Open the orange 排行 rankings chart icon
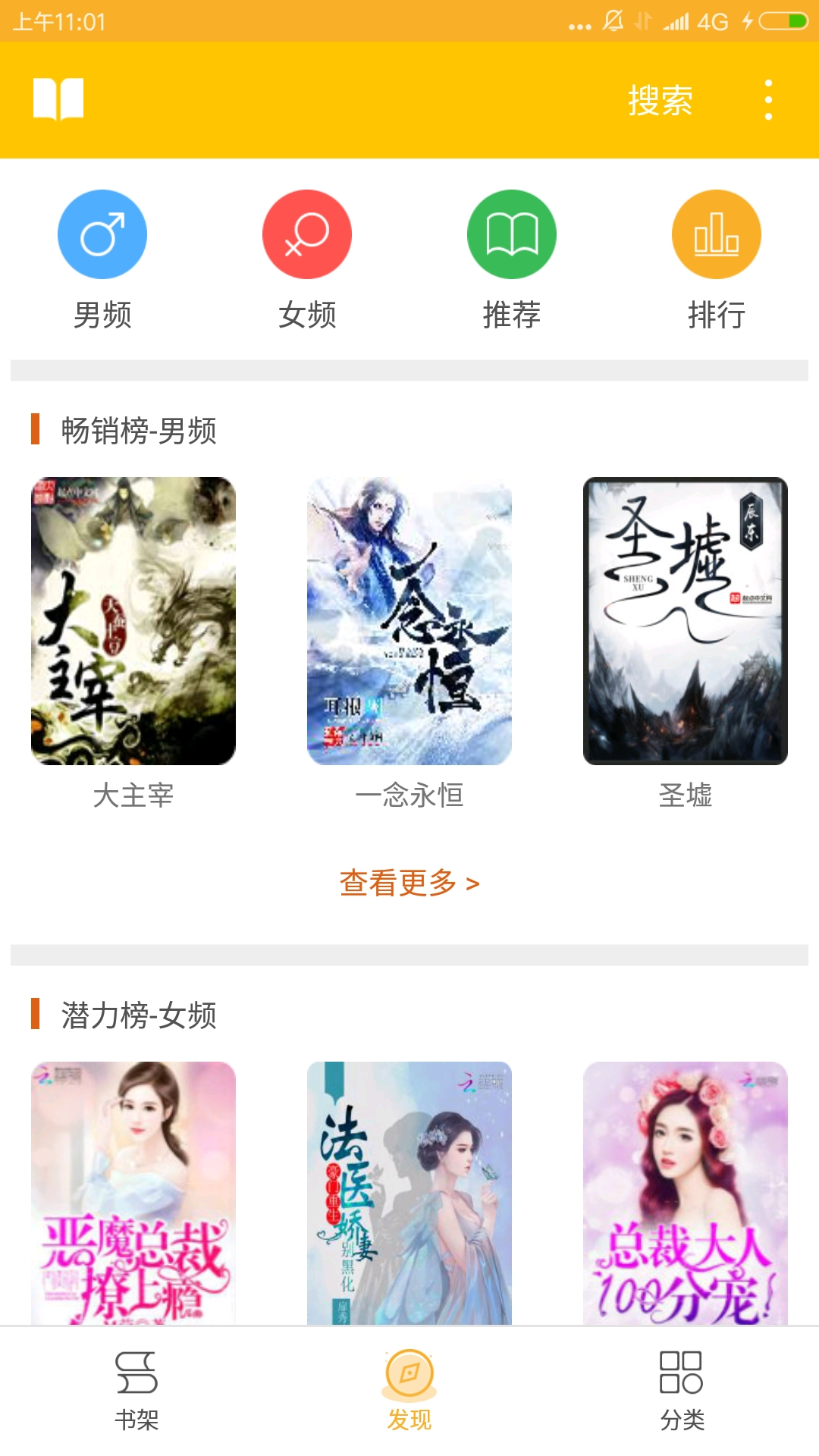Viewport: 819px width, 1456px height. 717,234
